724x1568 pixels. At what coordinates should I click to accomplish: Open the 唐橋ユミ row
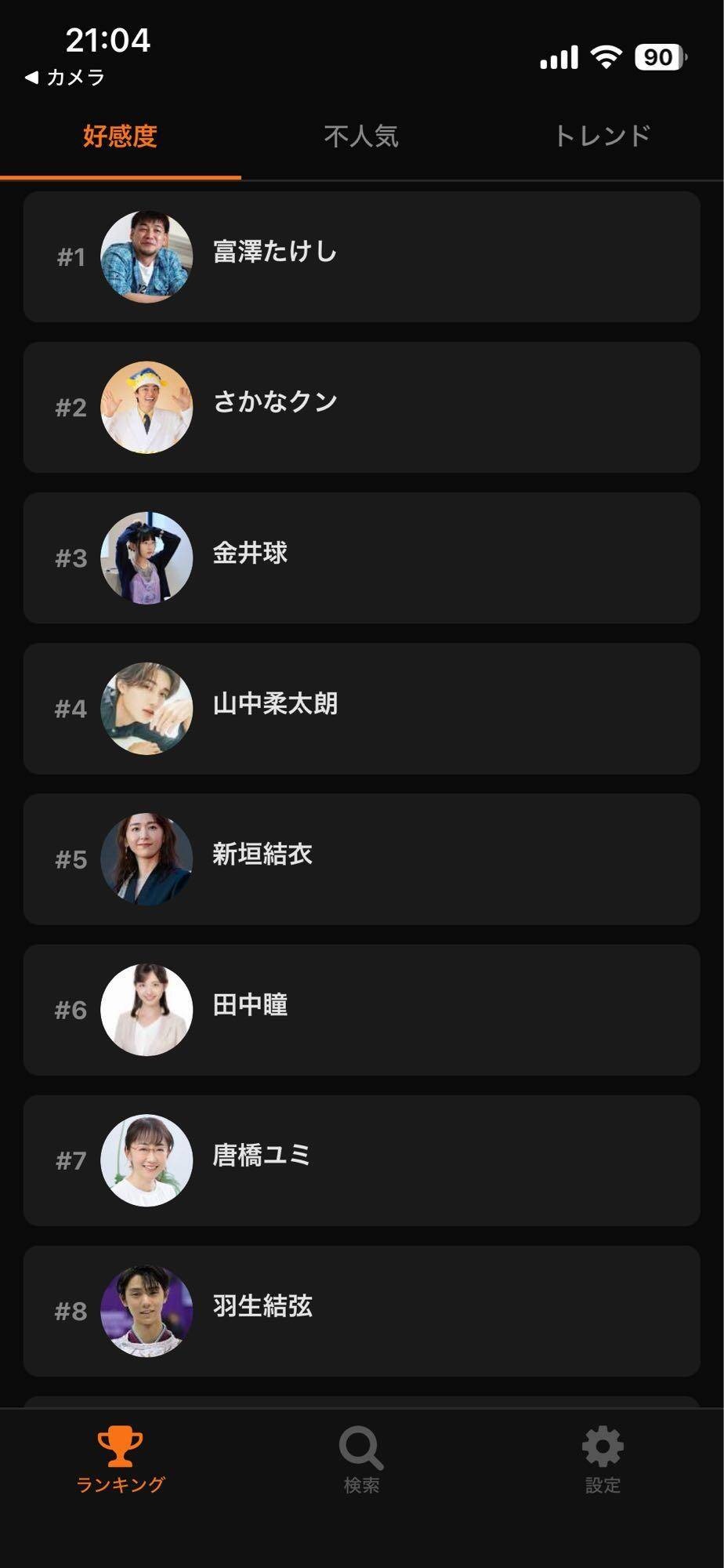pos(361,1160)
